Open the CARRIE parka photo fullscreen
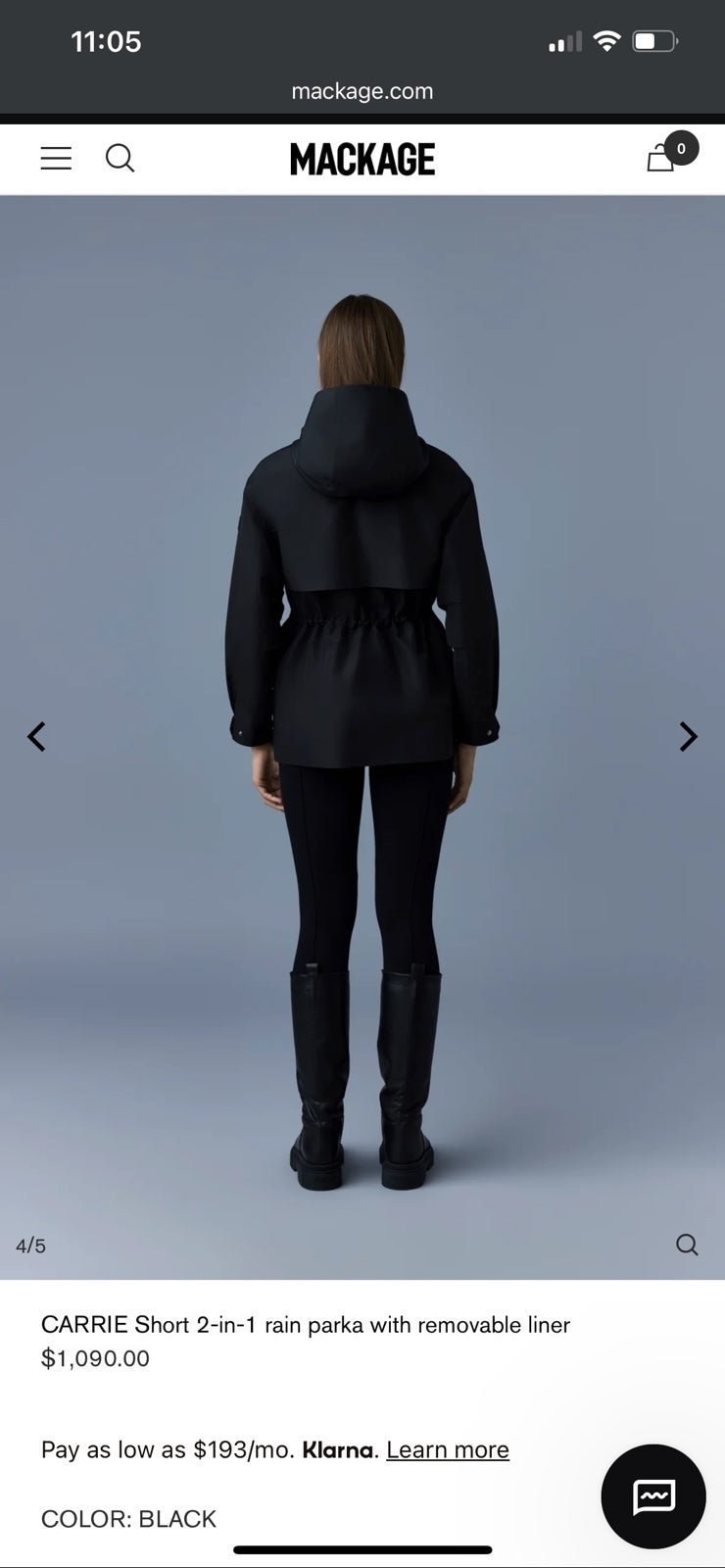This screenshot has width=725, height=1568. [362, 737]
